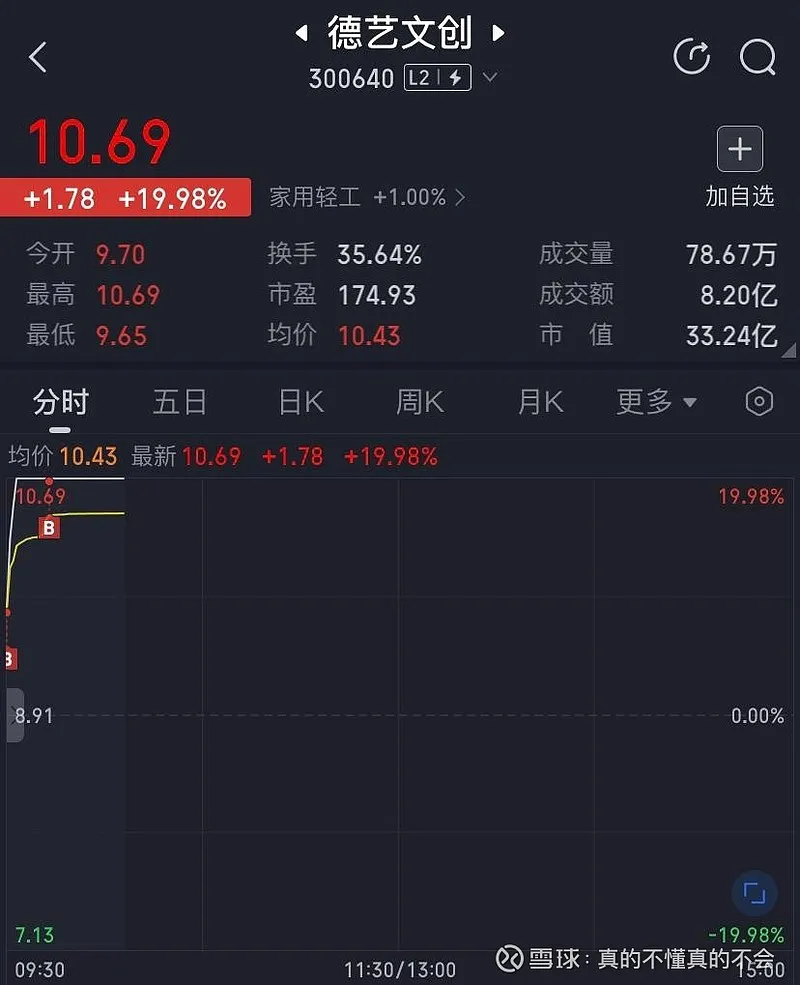The image size is (800, 985).
Task: Switch to the 五日 chart tab
Action: (x=180, y=402)
